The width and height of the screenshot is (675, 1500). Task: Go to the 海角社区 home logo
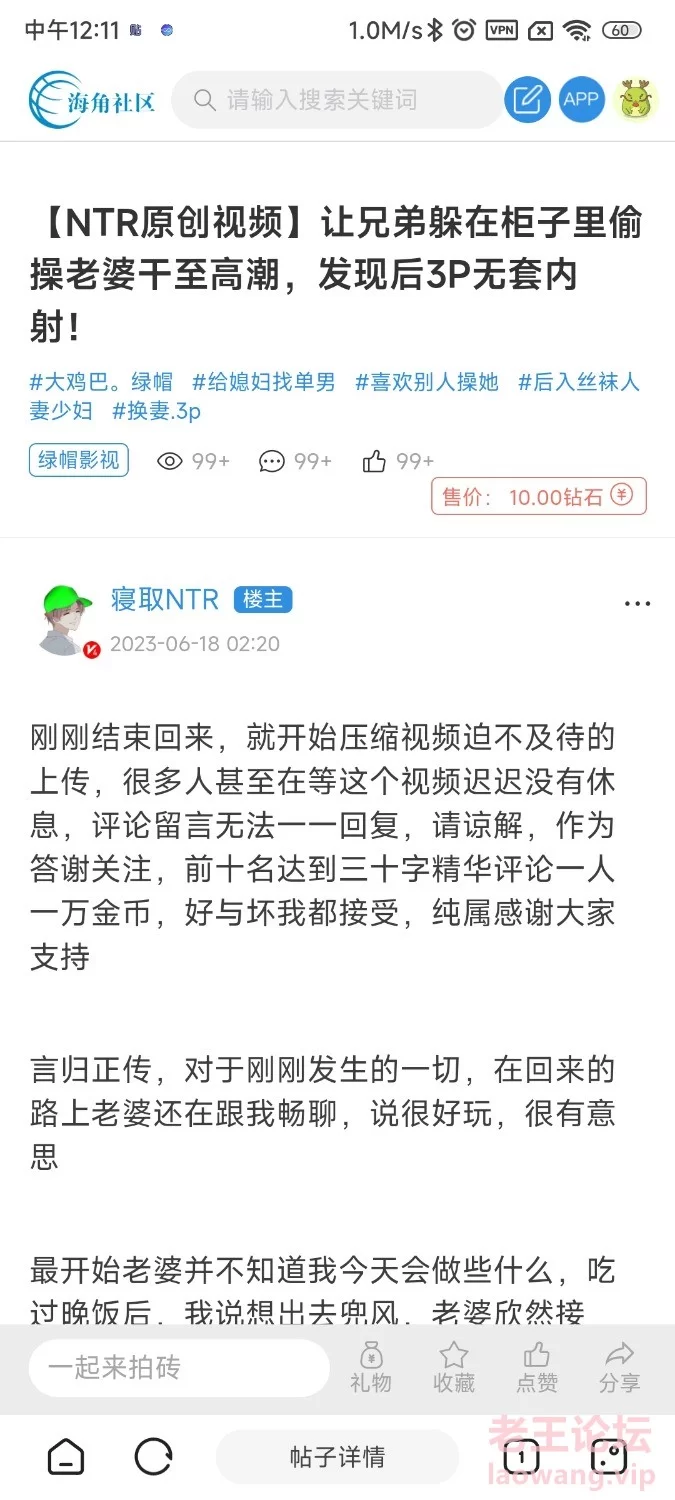tap(92, 100)
